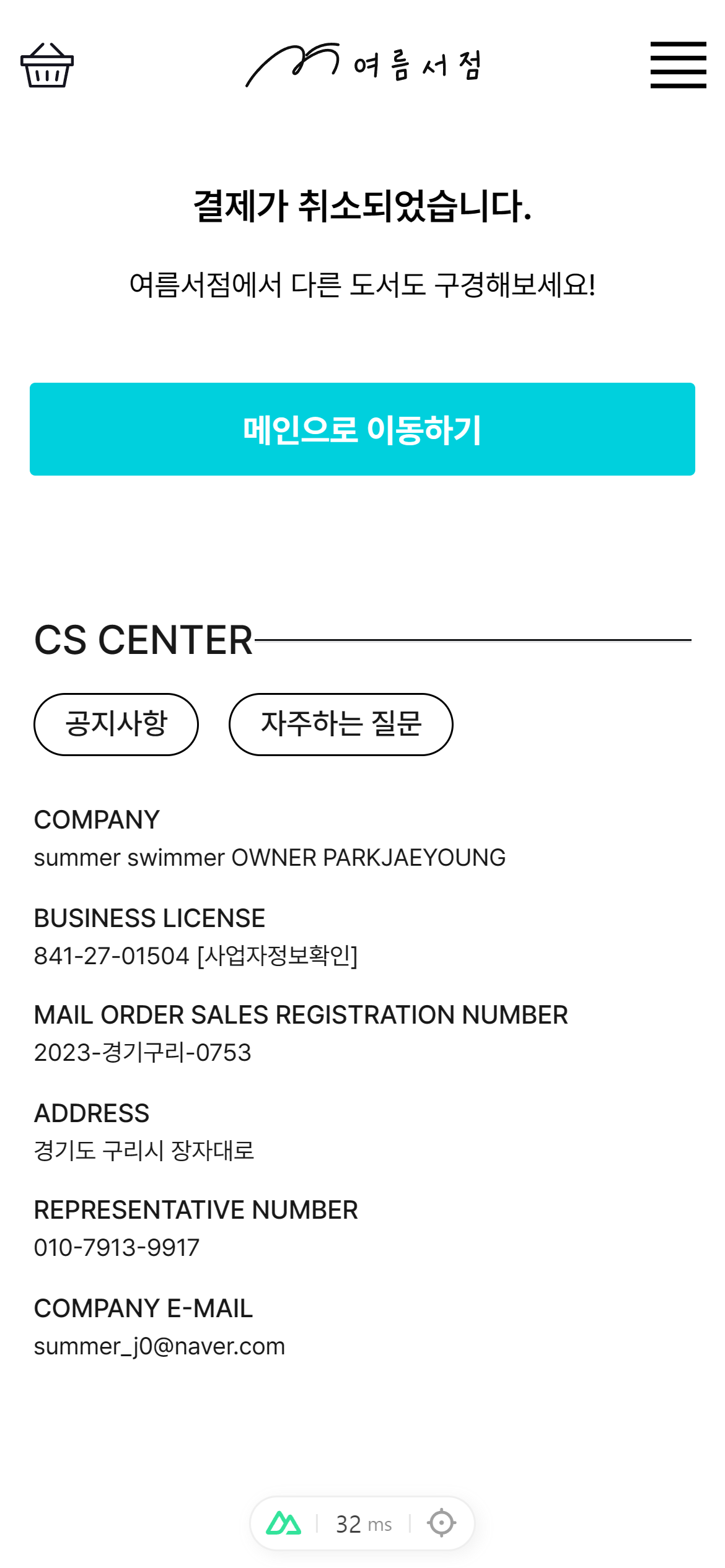Image resolution: width=725 pixels, height=1568 pixels.
Task: Tap the 메인으로 이동하기 button
Action: click(362, 429)
